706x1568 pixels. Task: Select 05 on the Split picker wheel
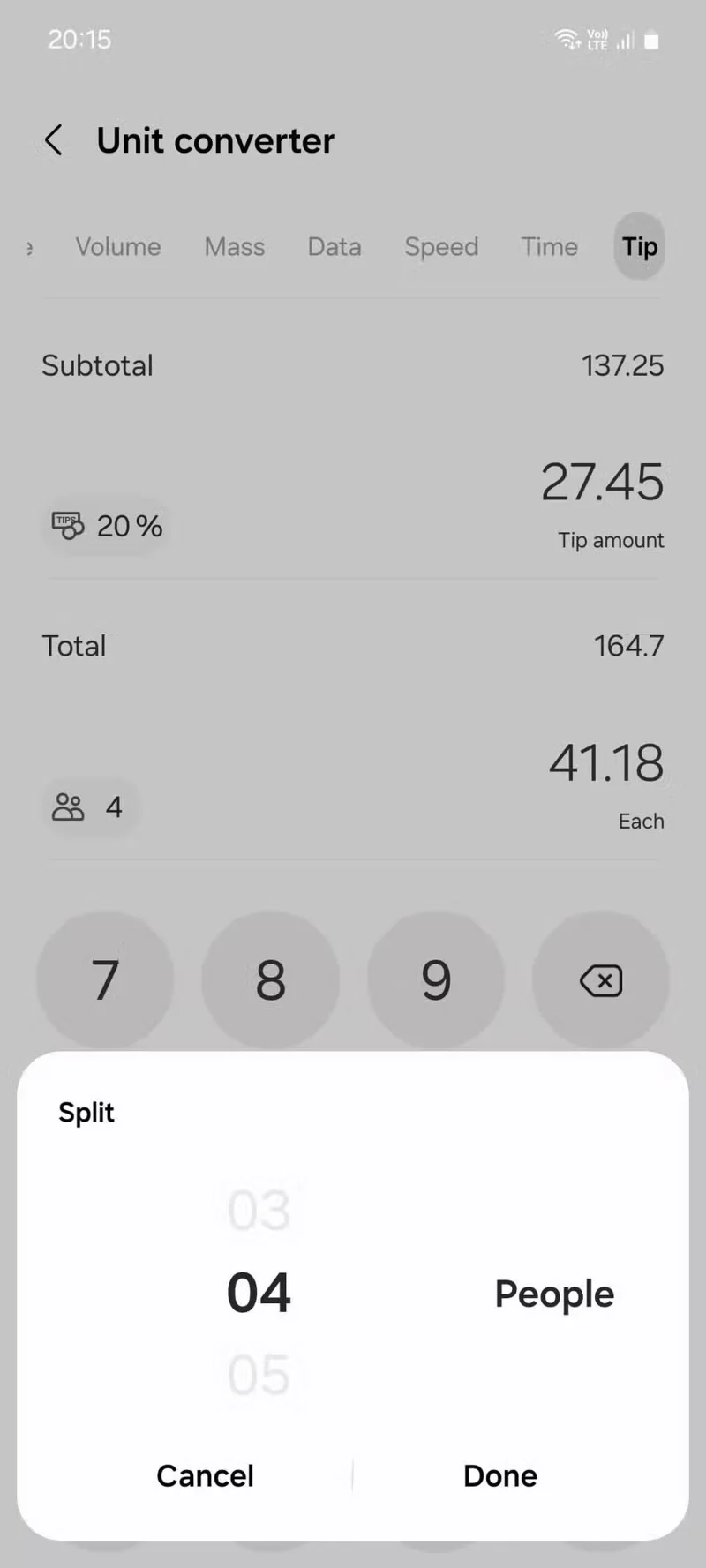257,1371
